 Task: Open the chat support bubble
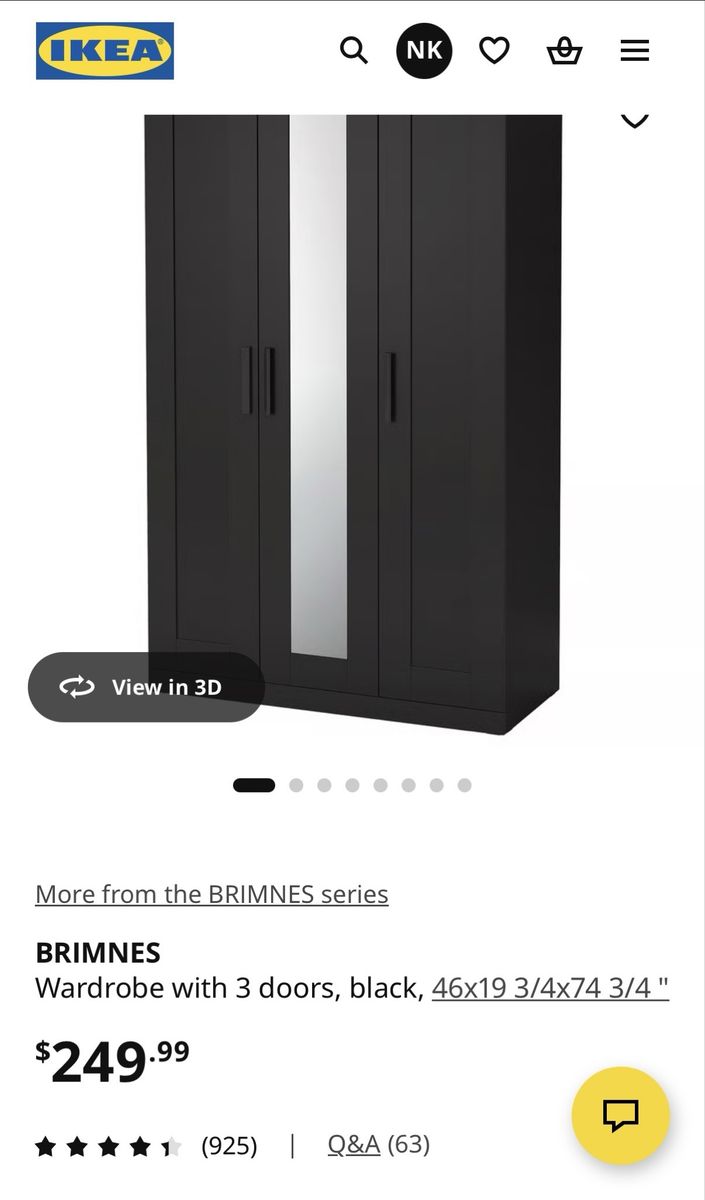[620, 1115]
